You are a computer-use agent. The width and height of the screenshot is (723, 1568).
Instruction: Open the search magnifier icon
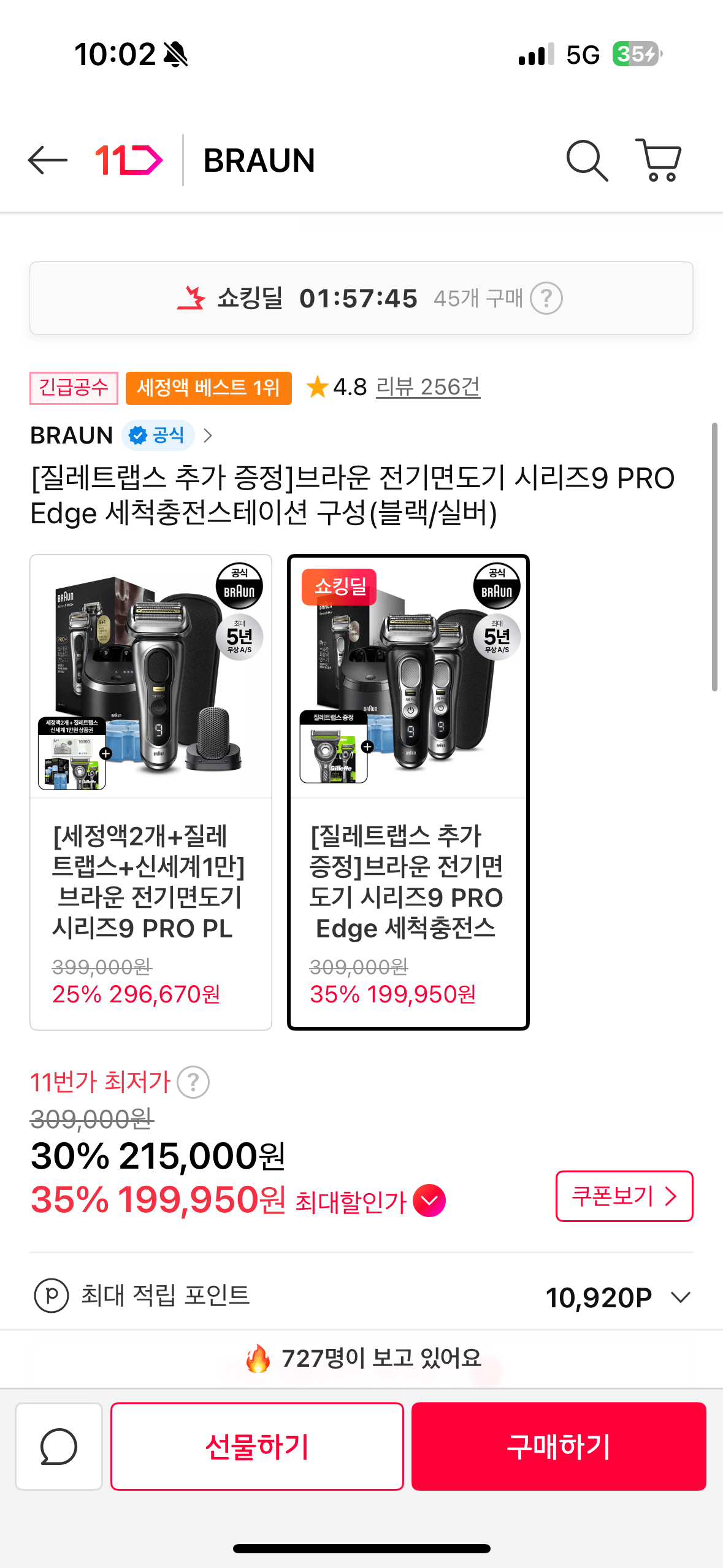pos(587,161)
